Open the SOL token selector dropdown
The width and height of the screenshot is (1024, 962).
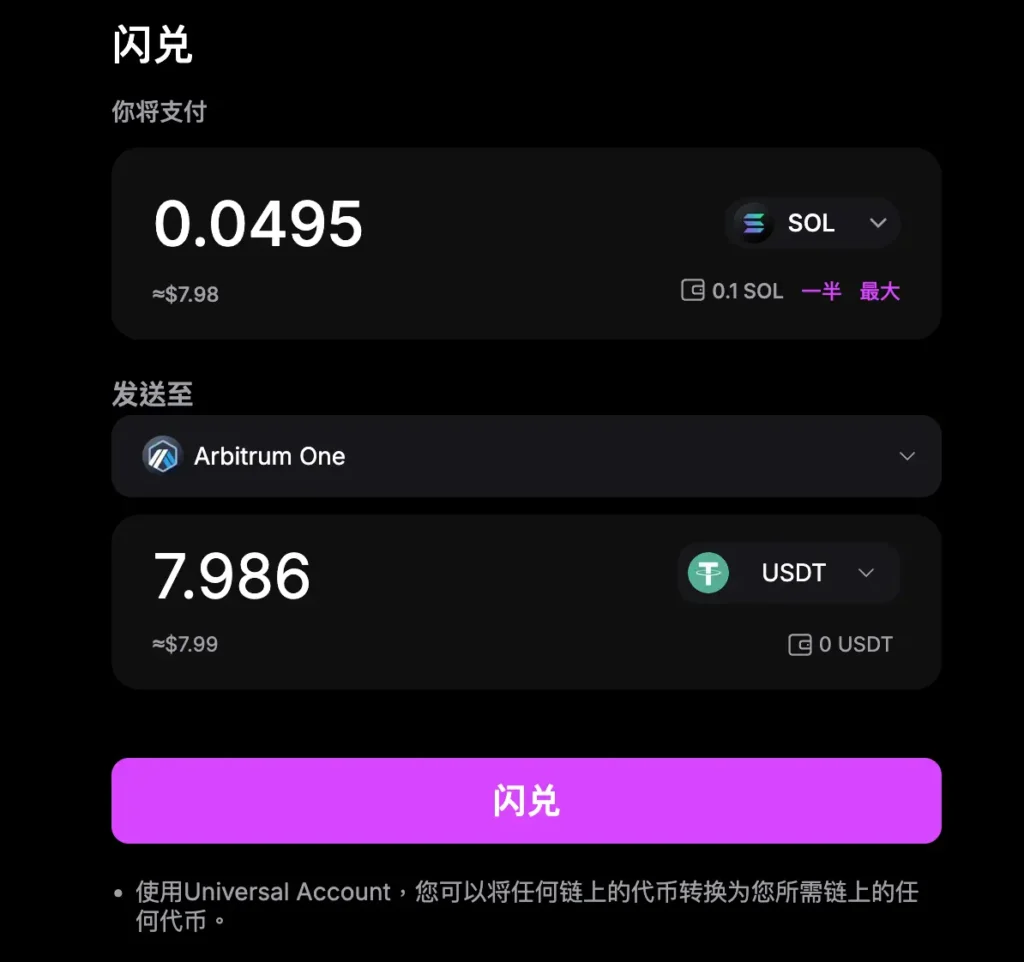812,223
